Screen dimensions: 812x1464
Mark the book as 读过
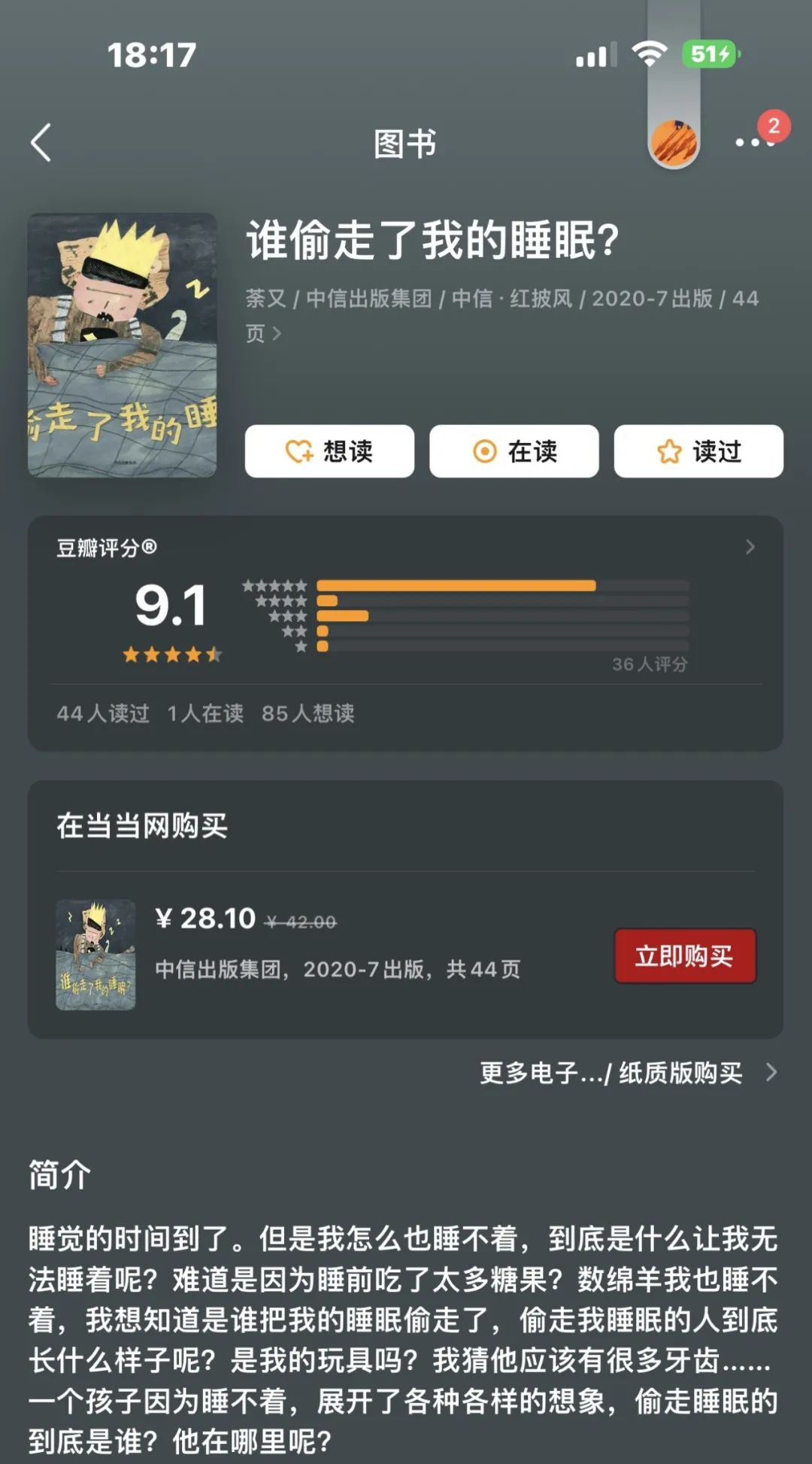[x=698, y=451]
